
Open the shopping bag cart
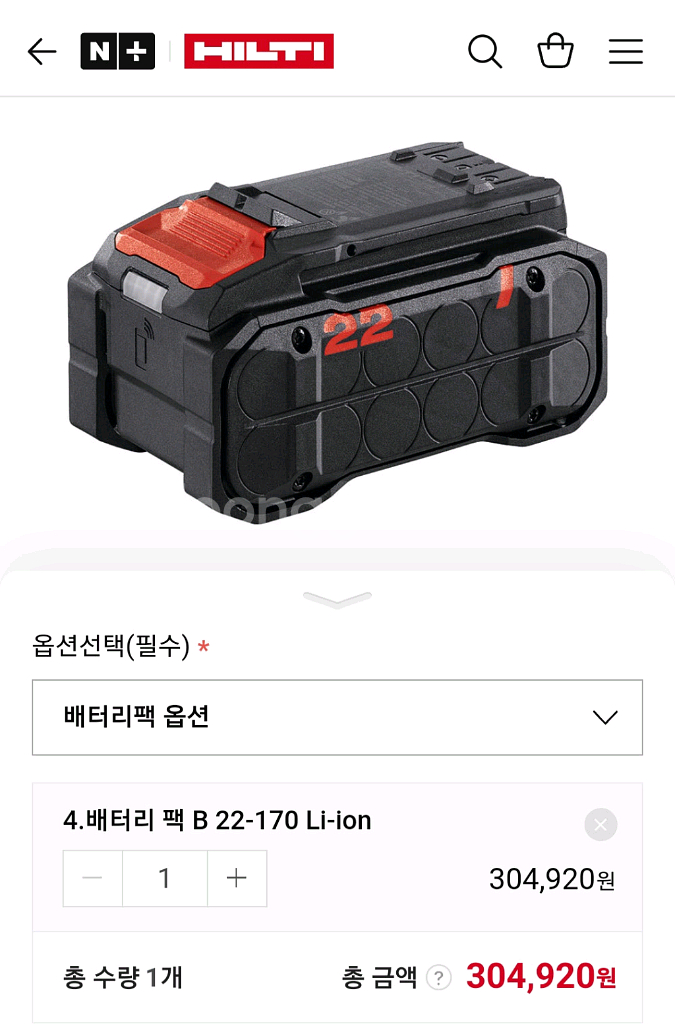pyautogui.click(x=555, y=51)
